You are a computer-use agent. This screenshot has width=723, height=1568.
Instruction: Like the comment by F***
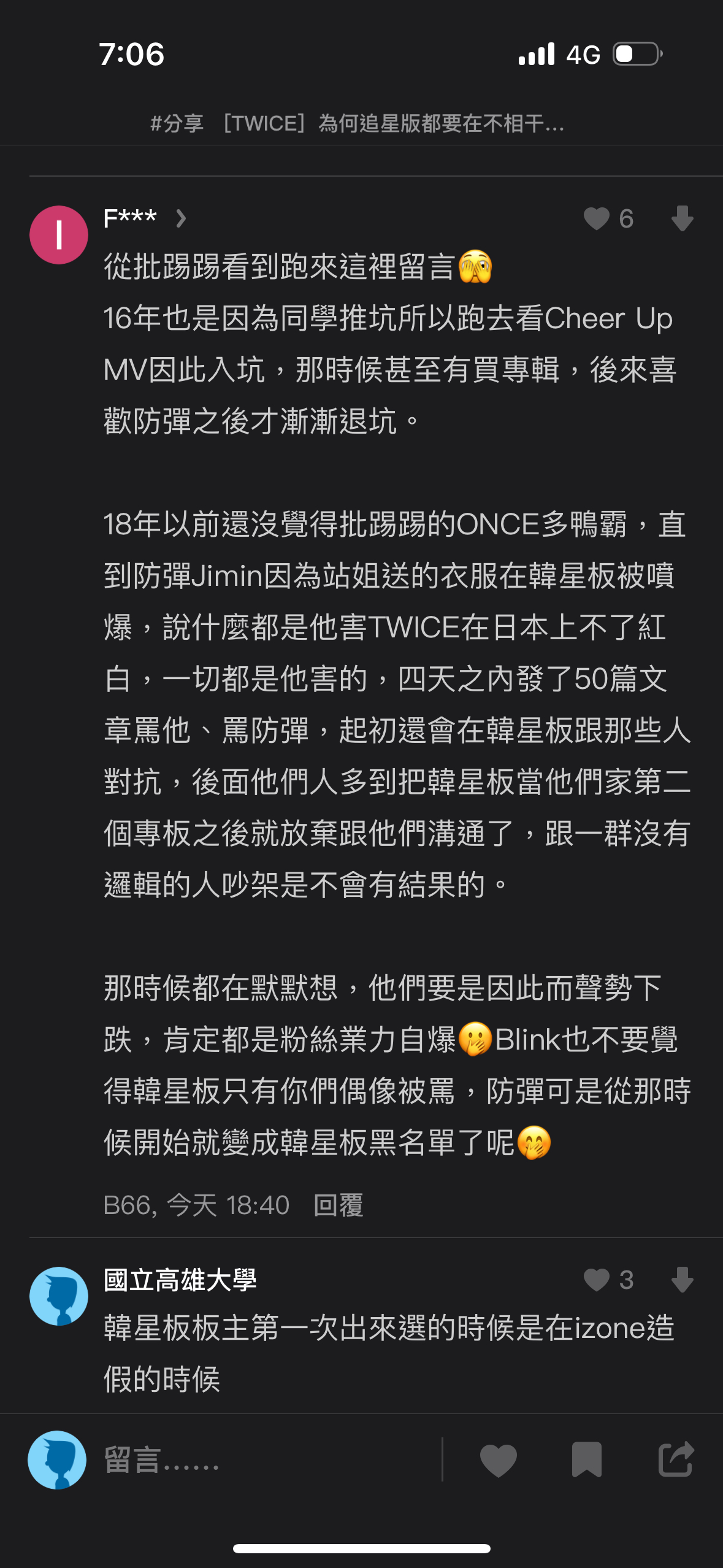point(597,219)
